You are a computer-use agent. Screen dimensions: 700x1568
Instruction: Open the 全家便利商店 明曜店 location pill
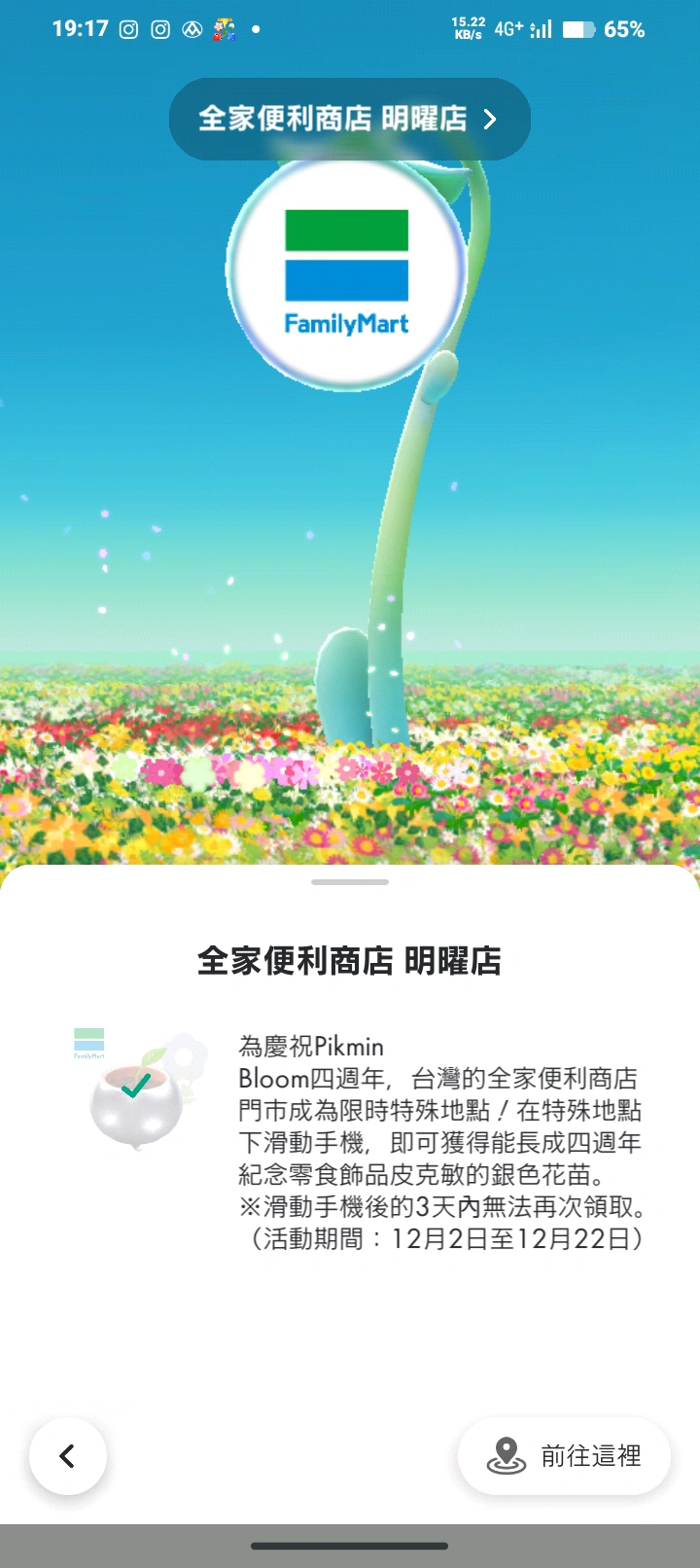(349, 119)
